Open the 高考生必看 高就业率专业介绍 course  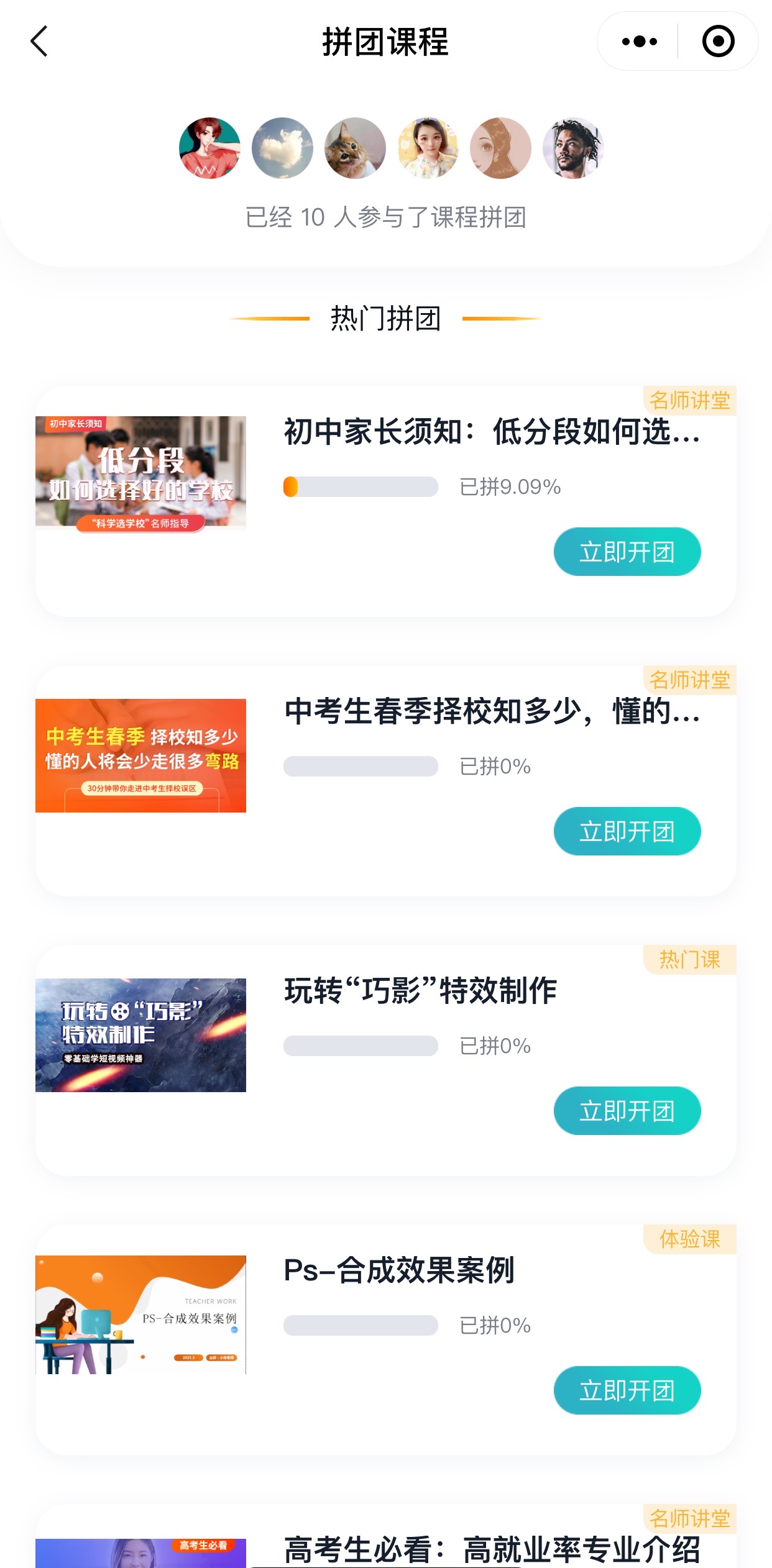click(491, 1549)
